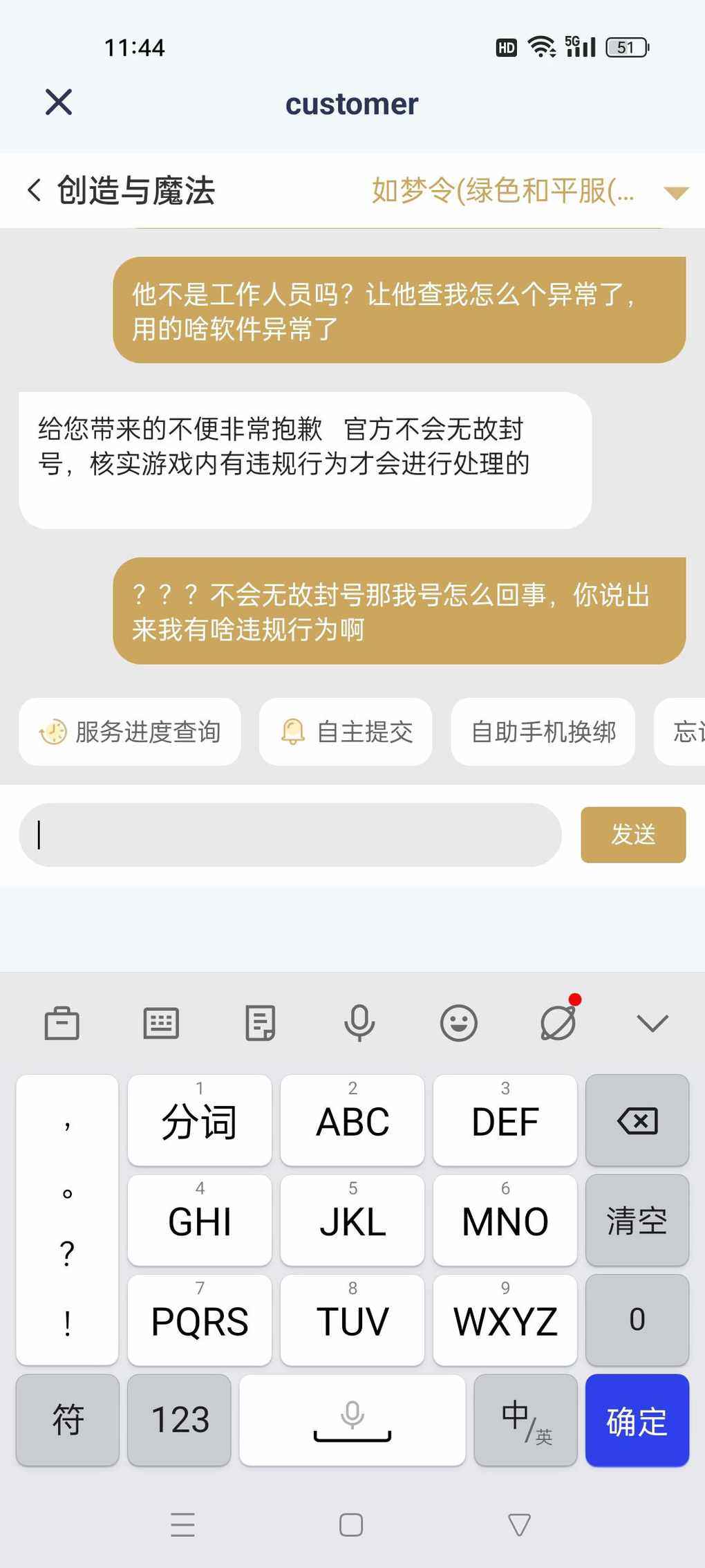
Task: Go back from 创造与魔法 page
Action: pyautogui.click(x=35, y=190)
